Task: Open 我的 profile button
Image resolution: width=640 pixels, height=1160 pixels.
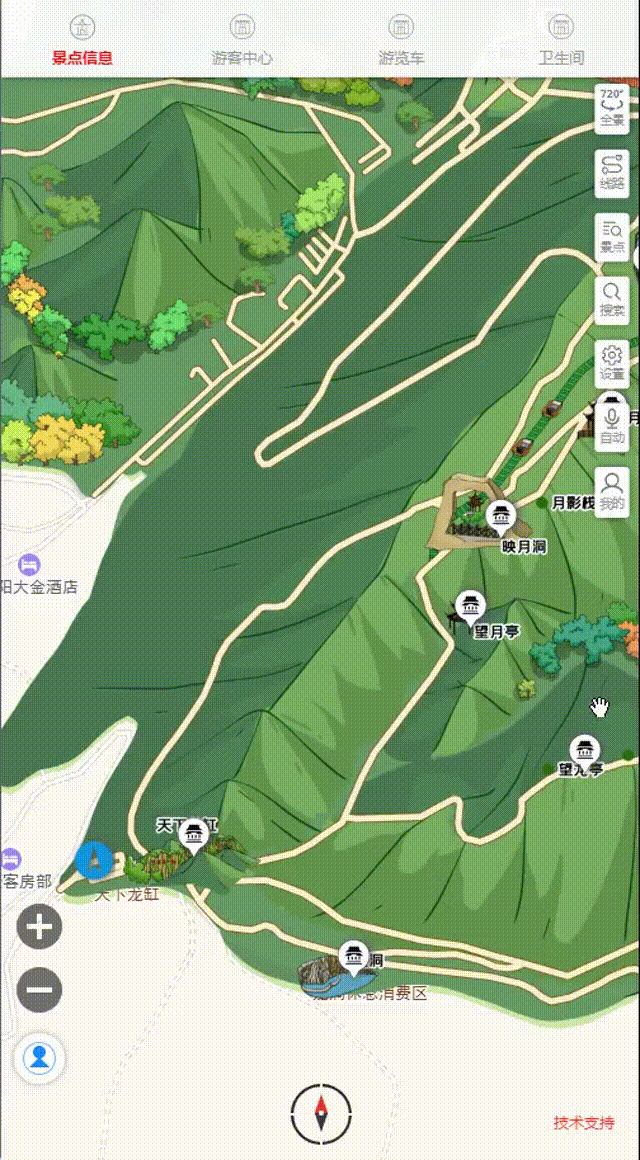Action: pos(612,490)
